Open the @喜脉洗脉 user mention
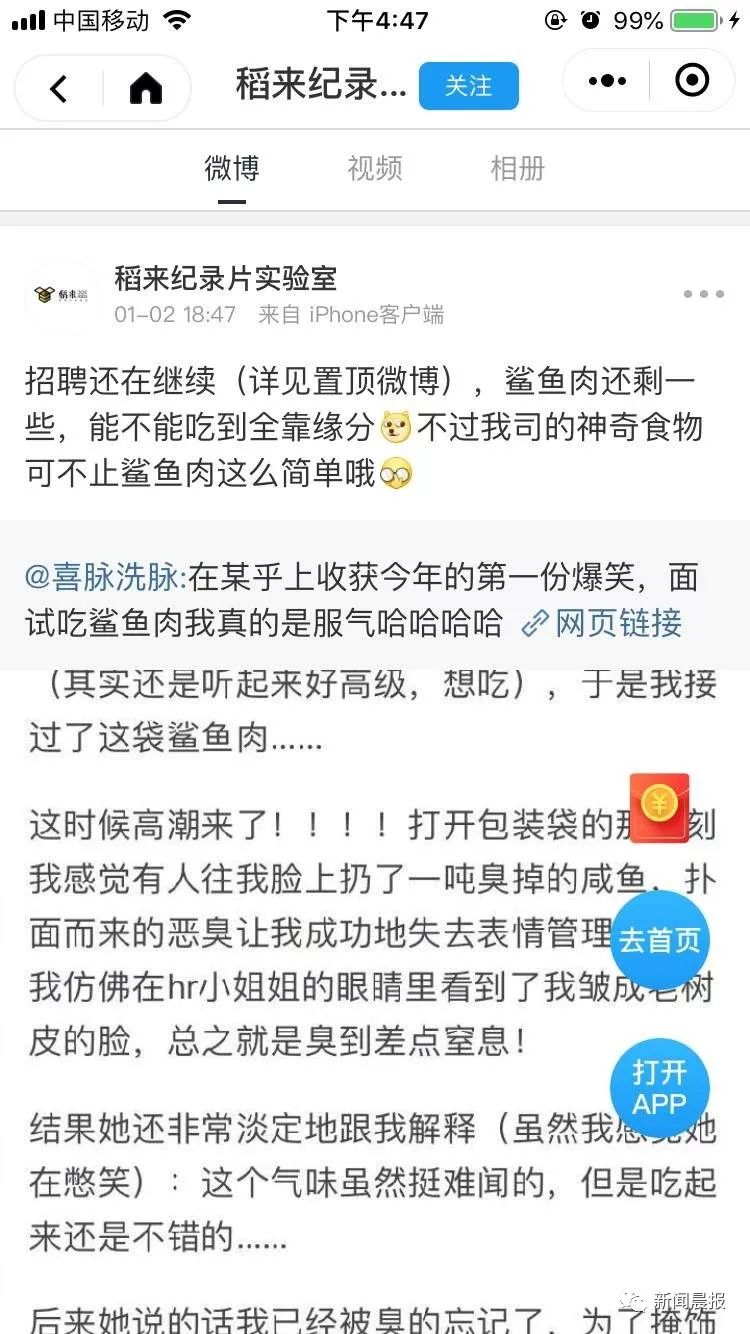This screenshot has height=1334, width=750. (x=104, y=577)
